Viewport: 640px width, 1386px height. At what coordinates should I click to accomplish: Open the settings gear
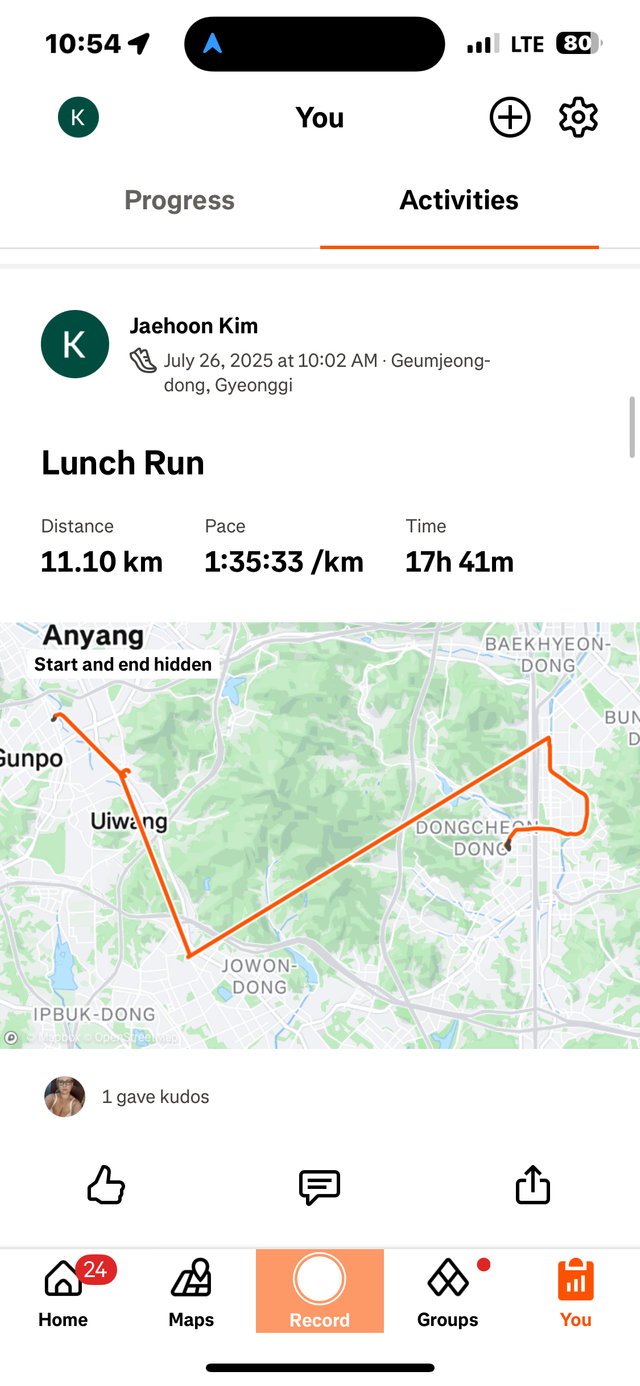tap(578, 118)
